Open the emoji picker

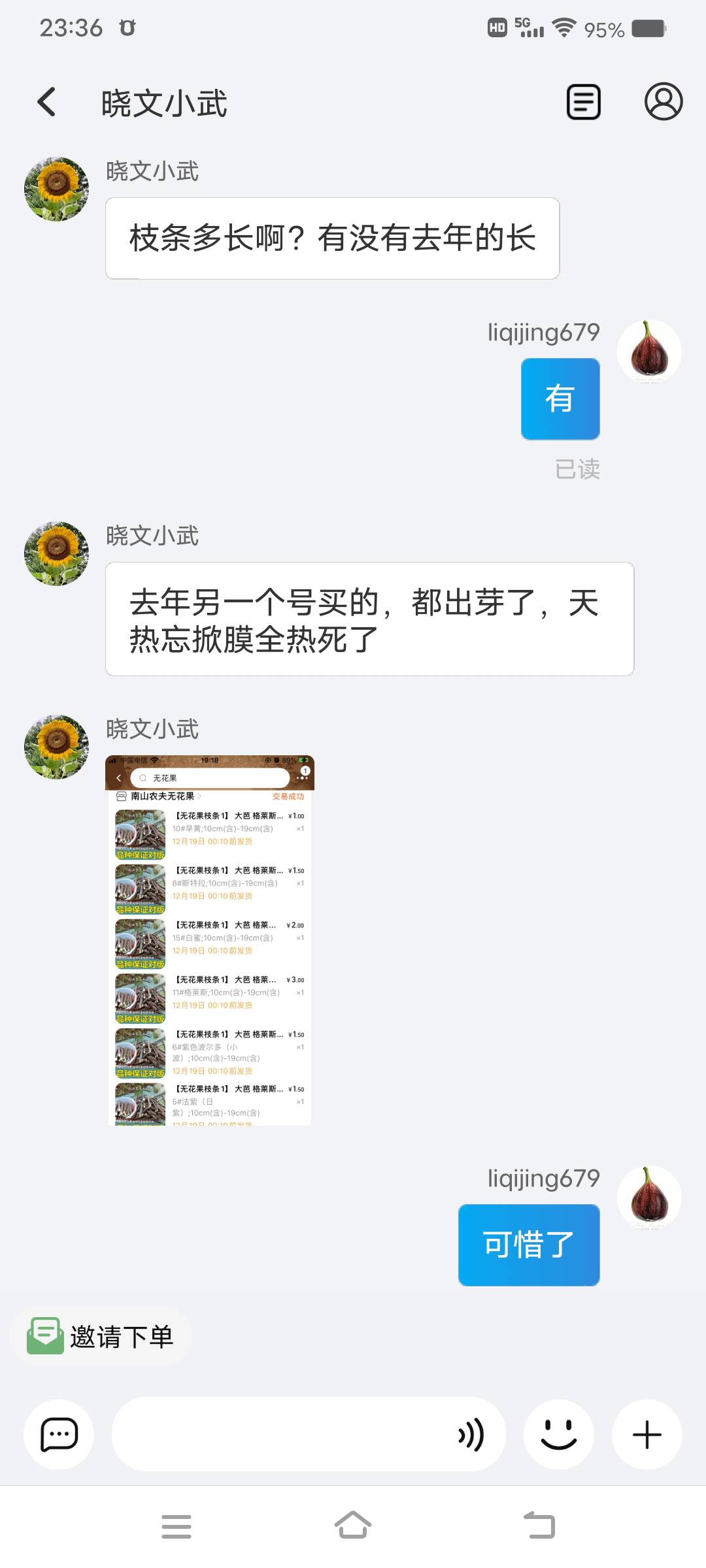tap(559, 1435)
